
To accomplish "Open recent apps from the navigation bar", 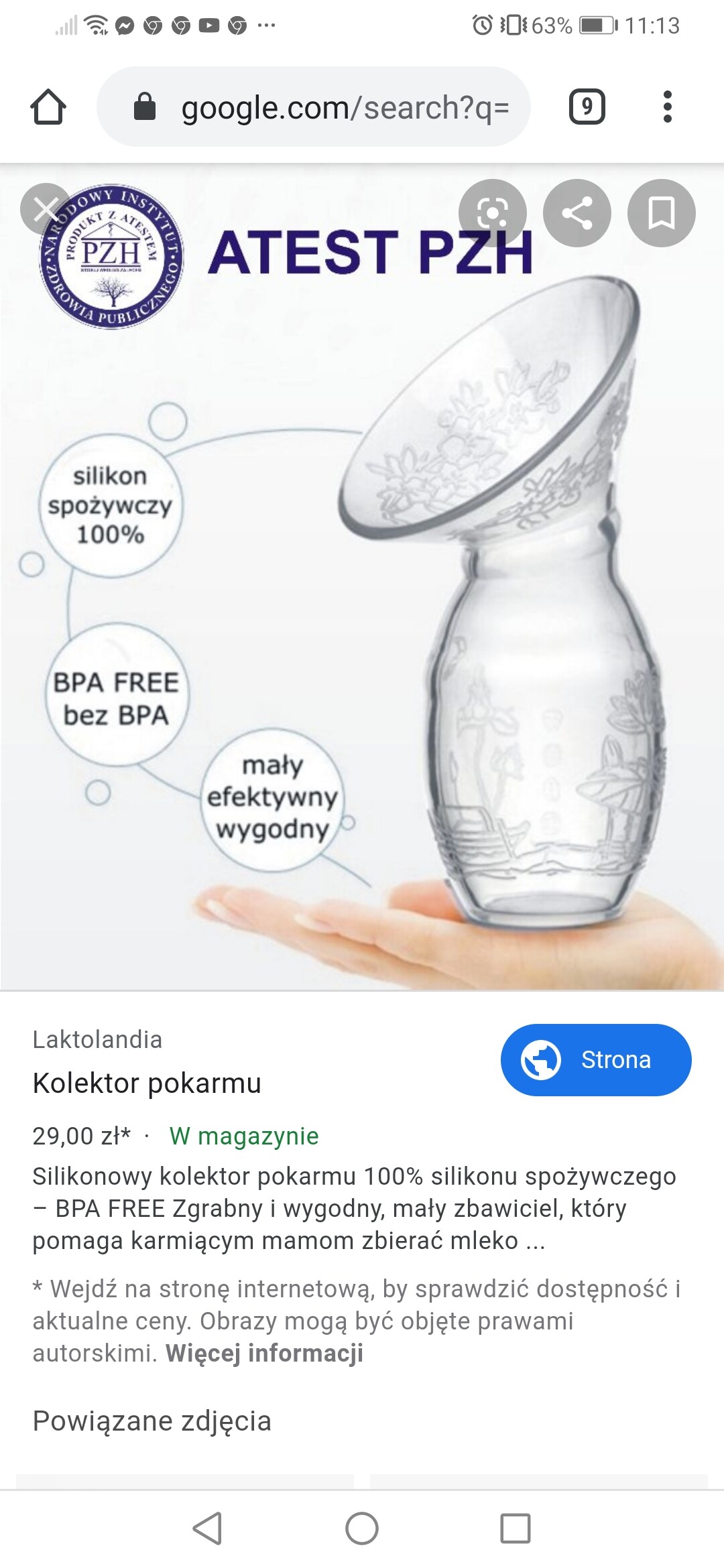I will [x=516, y=1528].
